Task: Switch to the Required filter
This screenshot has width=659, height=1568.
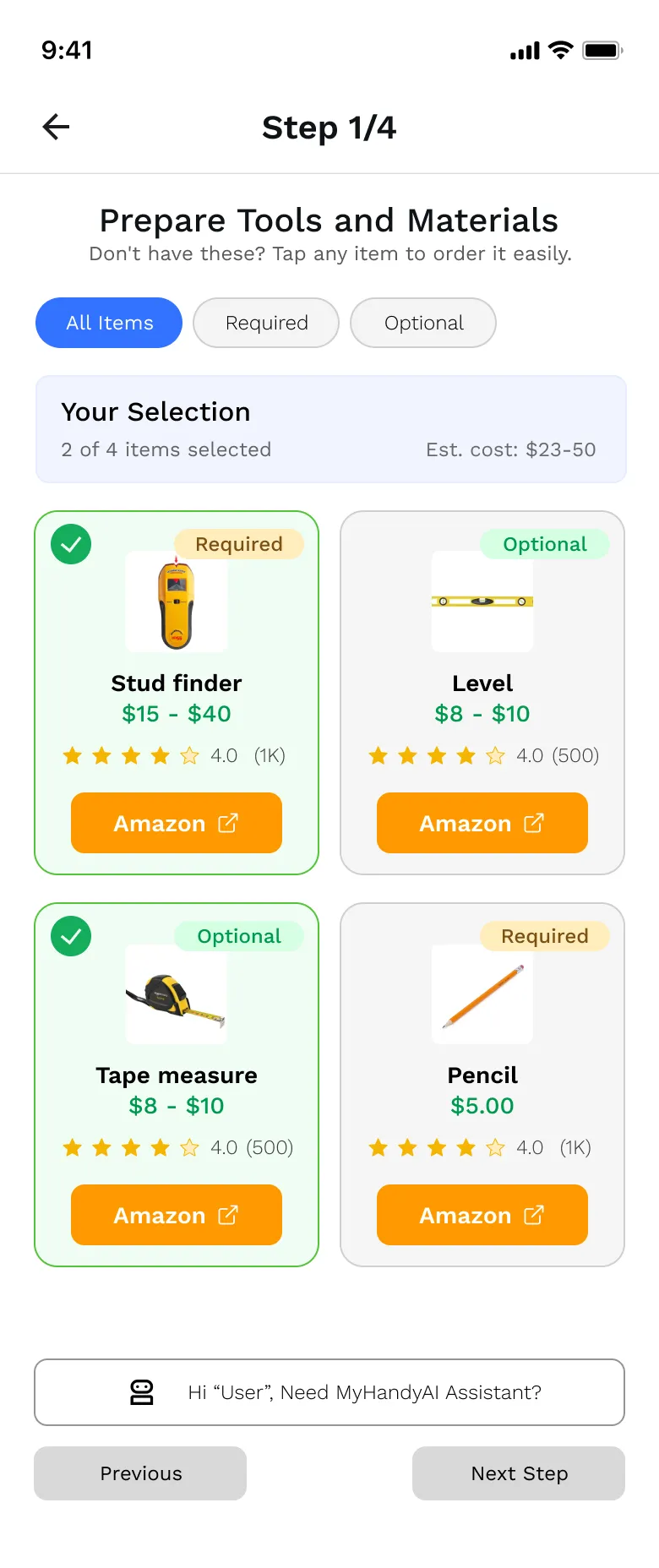Action: [265, 323]
